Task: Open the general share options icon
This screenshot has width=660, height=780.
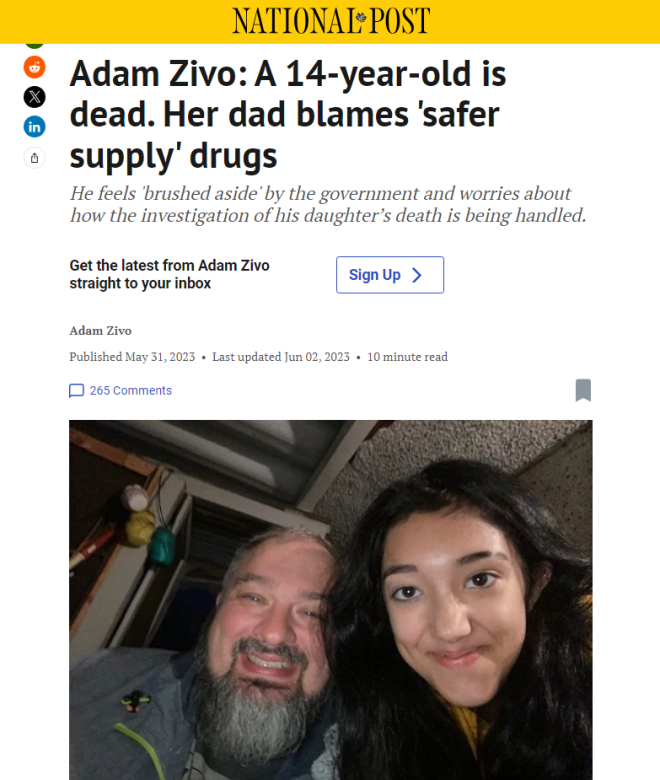Action: [x=35, y=158]
